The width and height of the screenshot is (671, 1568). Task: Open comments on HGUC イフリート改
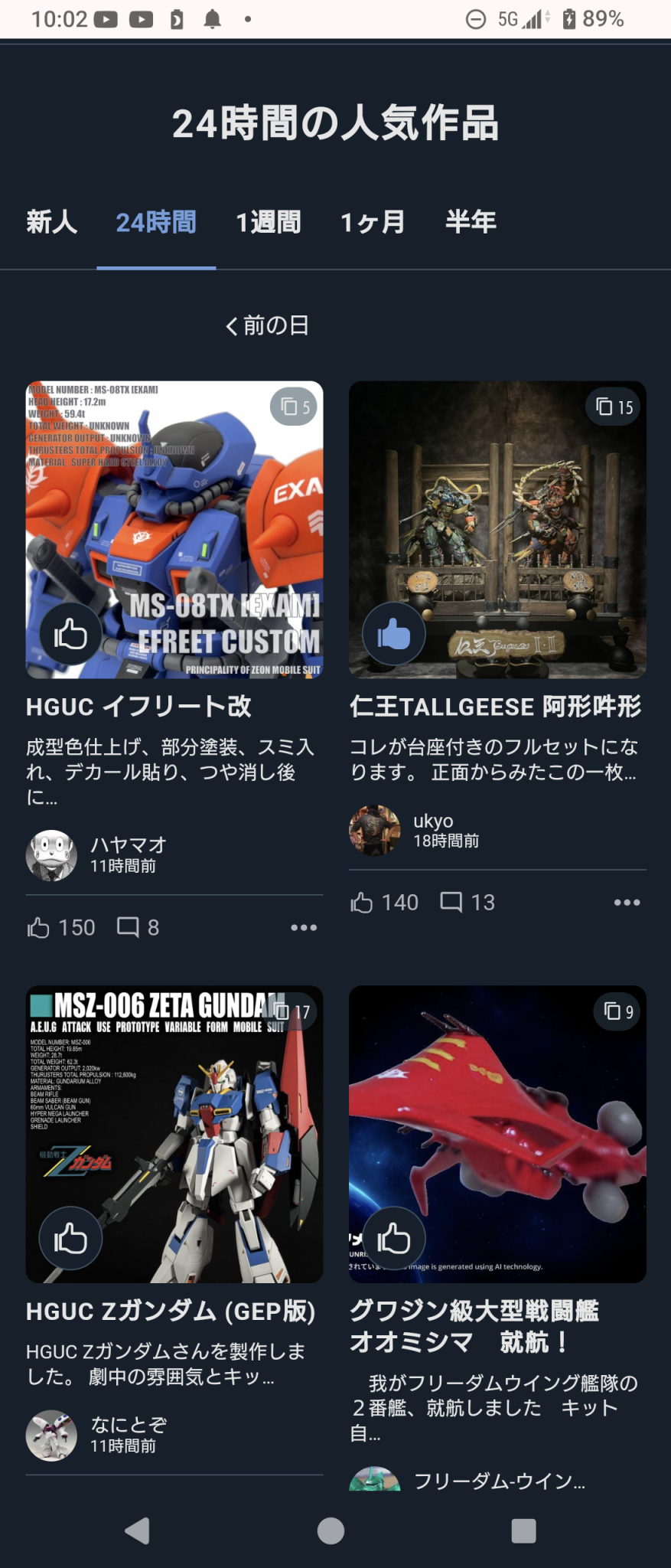[138, 927]
